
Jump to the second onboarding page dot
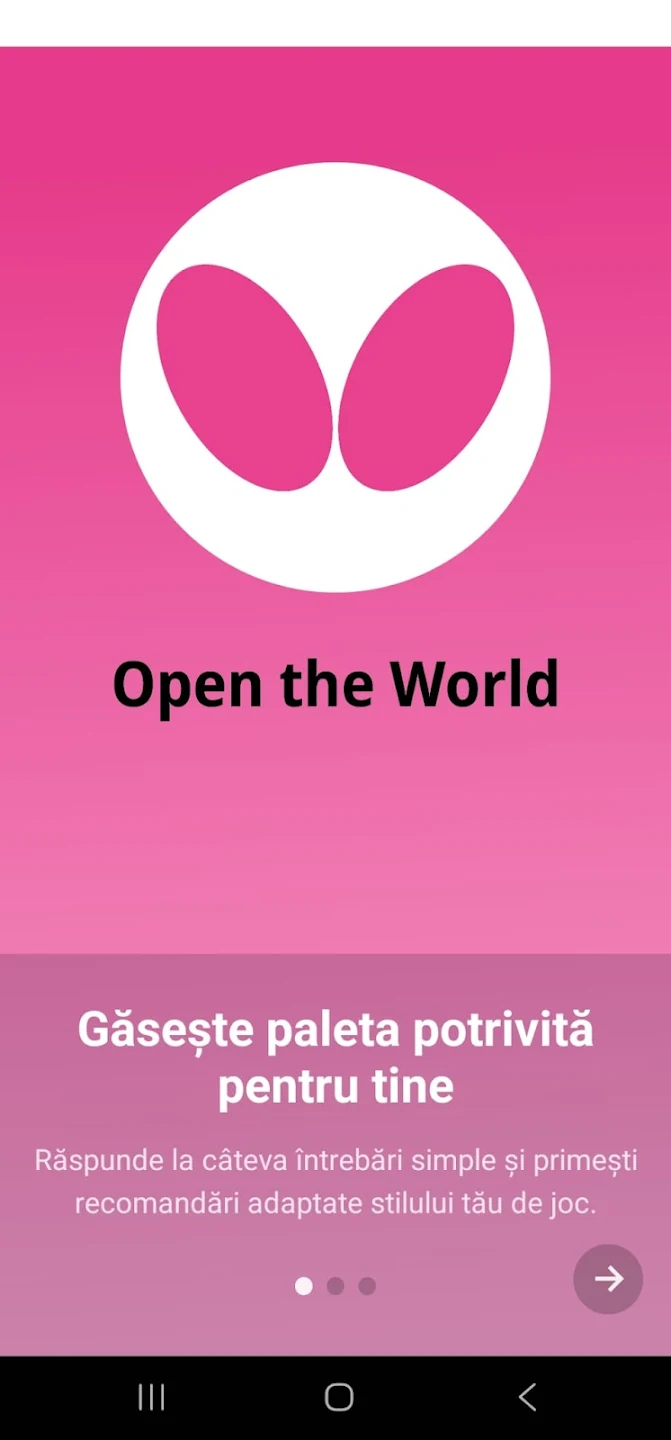click(x=336, y=1286)
